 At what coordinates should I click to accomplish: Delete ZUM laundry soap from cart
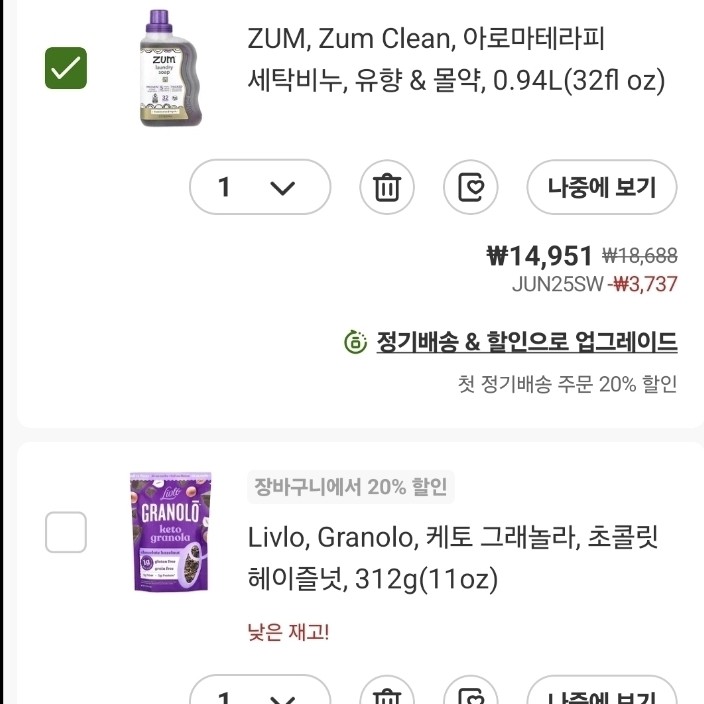pyautogui.click(x=387, y=187)
